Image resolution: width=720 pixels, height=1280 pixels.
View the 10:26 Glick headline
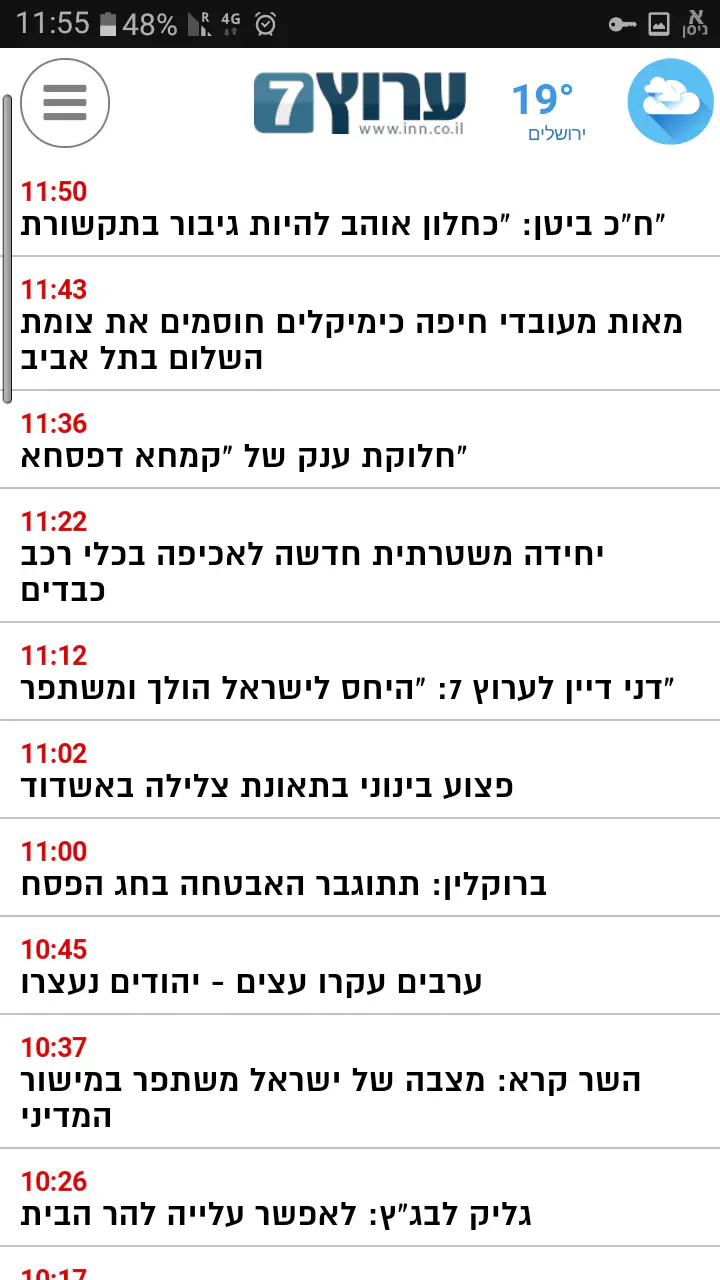point(277,1214)
